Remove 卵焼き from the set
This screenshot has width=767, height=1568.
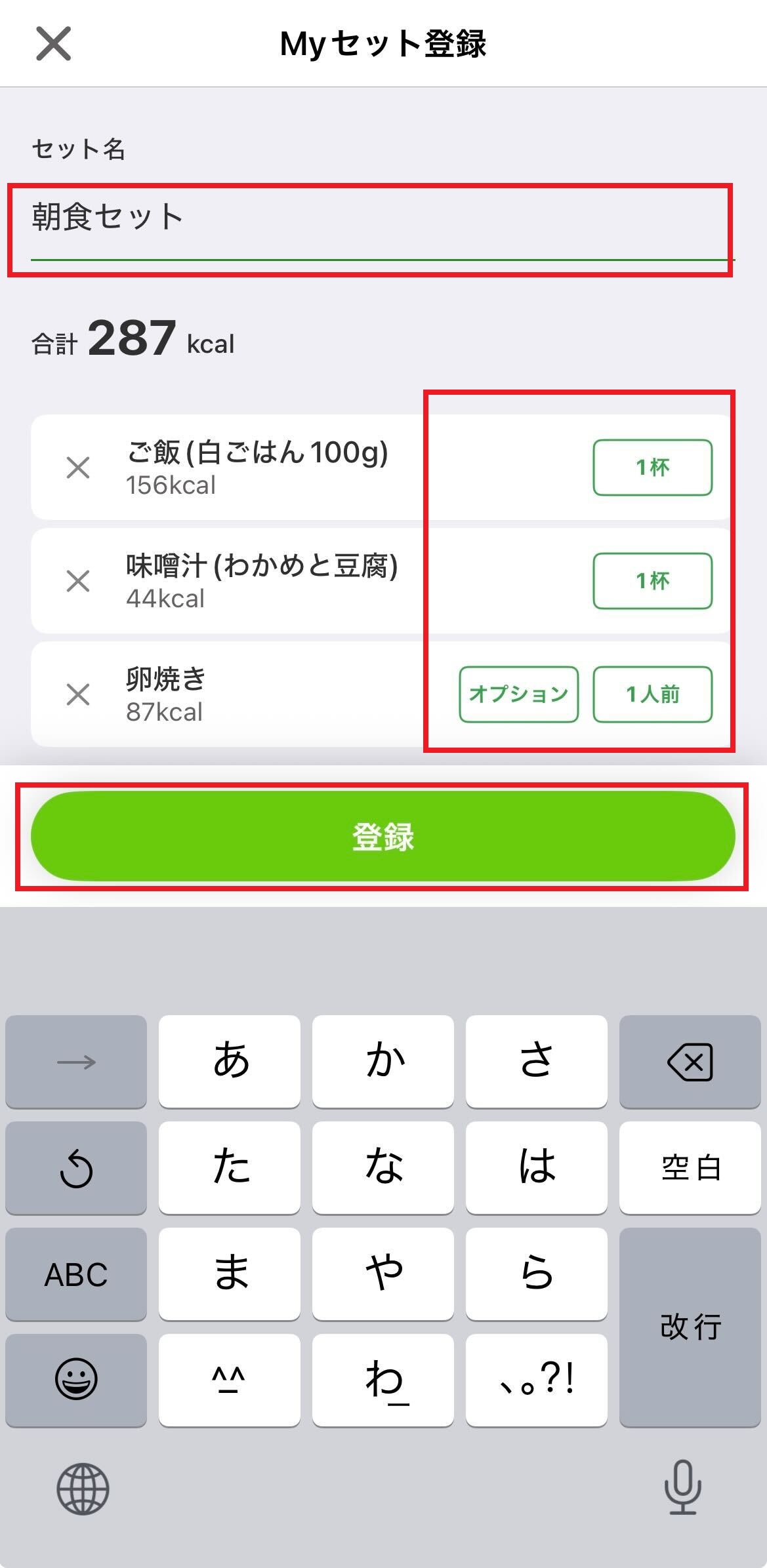click(78, 695)
